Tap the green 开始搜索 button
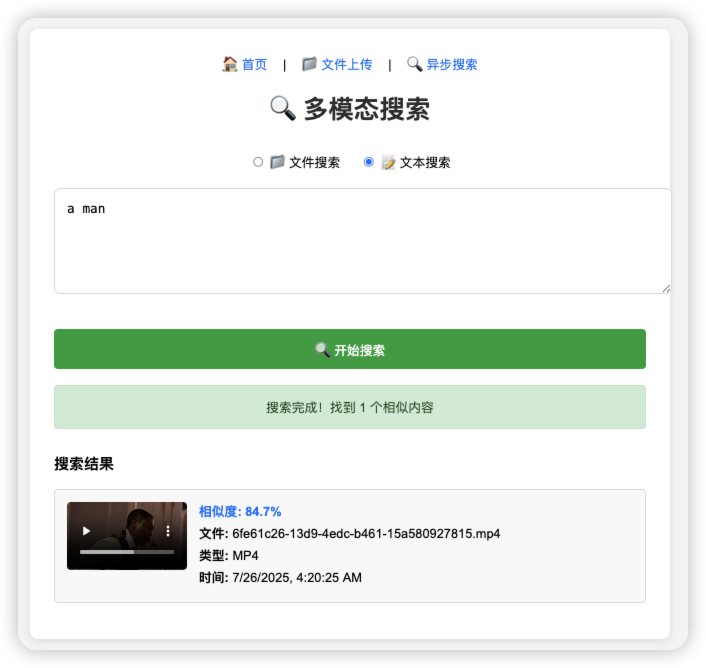 pyautogui.click(x=350, y=349)
